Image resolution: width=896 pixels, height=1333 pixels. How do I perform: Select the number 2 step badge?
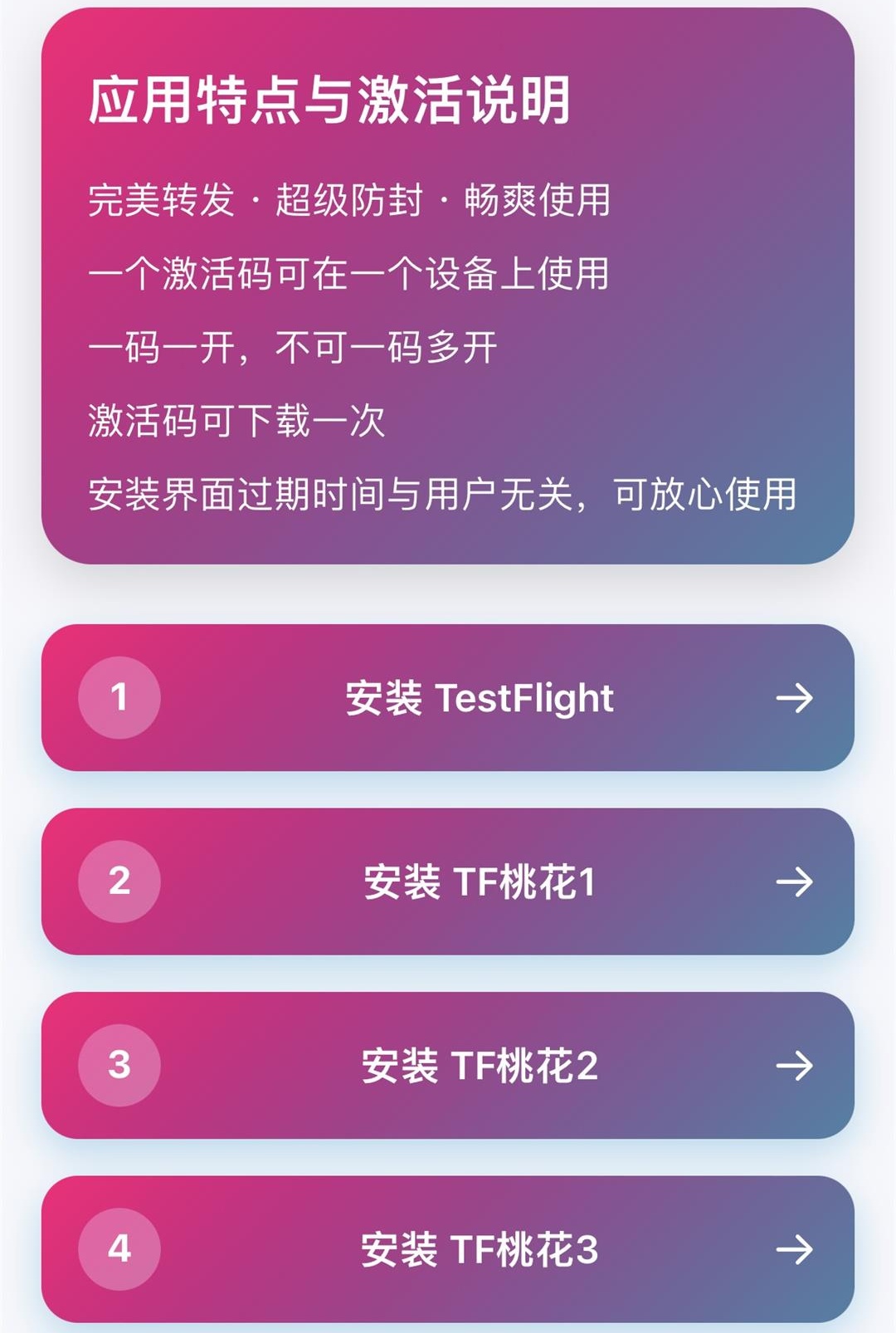click(120, 883)
